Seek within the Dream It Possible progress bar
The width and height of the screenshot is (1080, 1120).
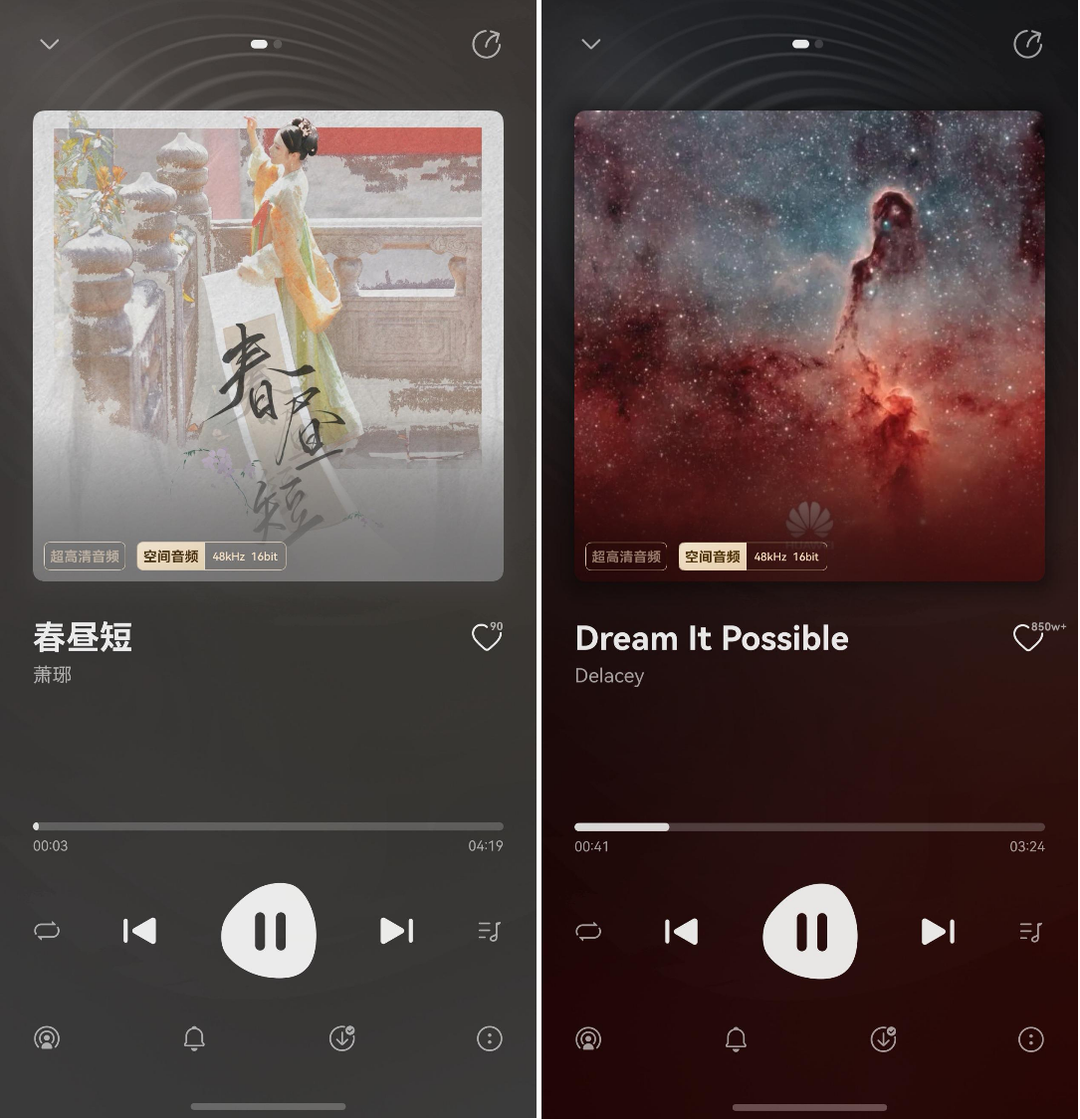809,826
